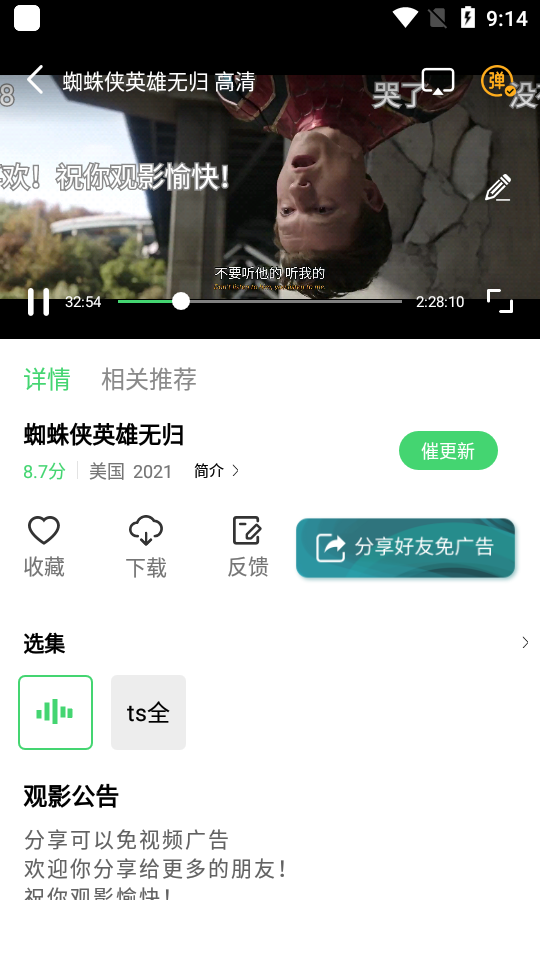
Task: Enter fullscreen mode
Action: [500, 301]
